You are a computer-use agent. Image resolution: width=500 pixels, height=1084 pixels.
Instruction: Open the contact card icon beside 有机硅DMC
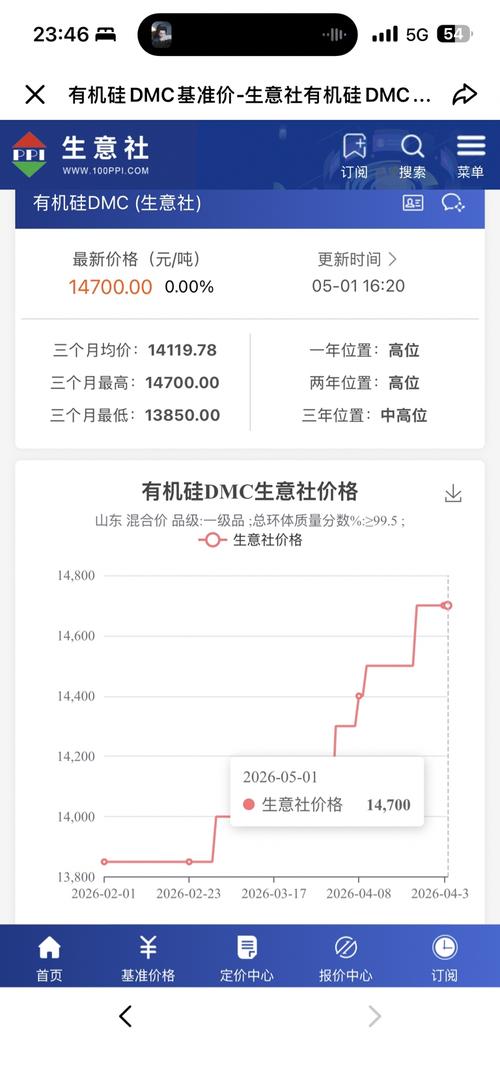point(413,203)
